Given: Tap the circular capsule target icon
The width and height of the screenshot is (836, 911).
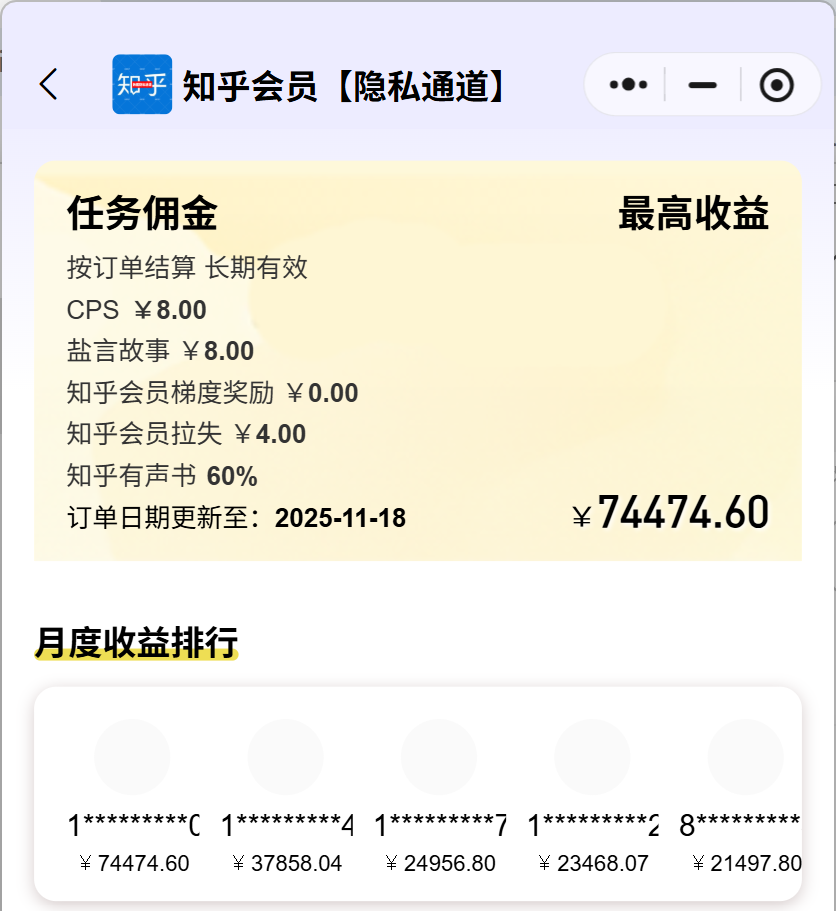Looking at the screenshot, I should [779, 85].
